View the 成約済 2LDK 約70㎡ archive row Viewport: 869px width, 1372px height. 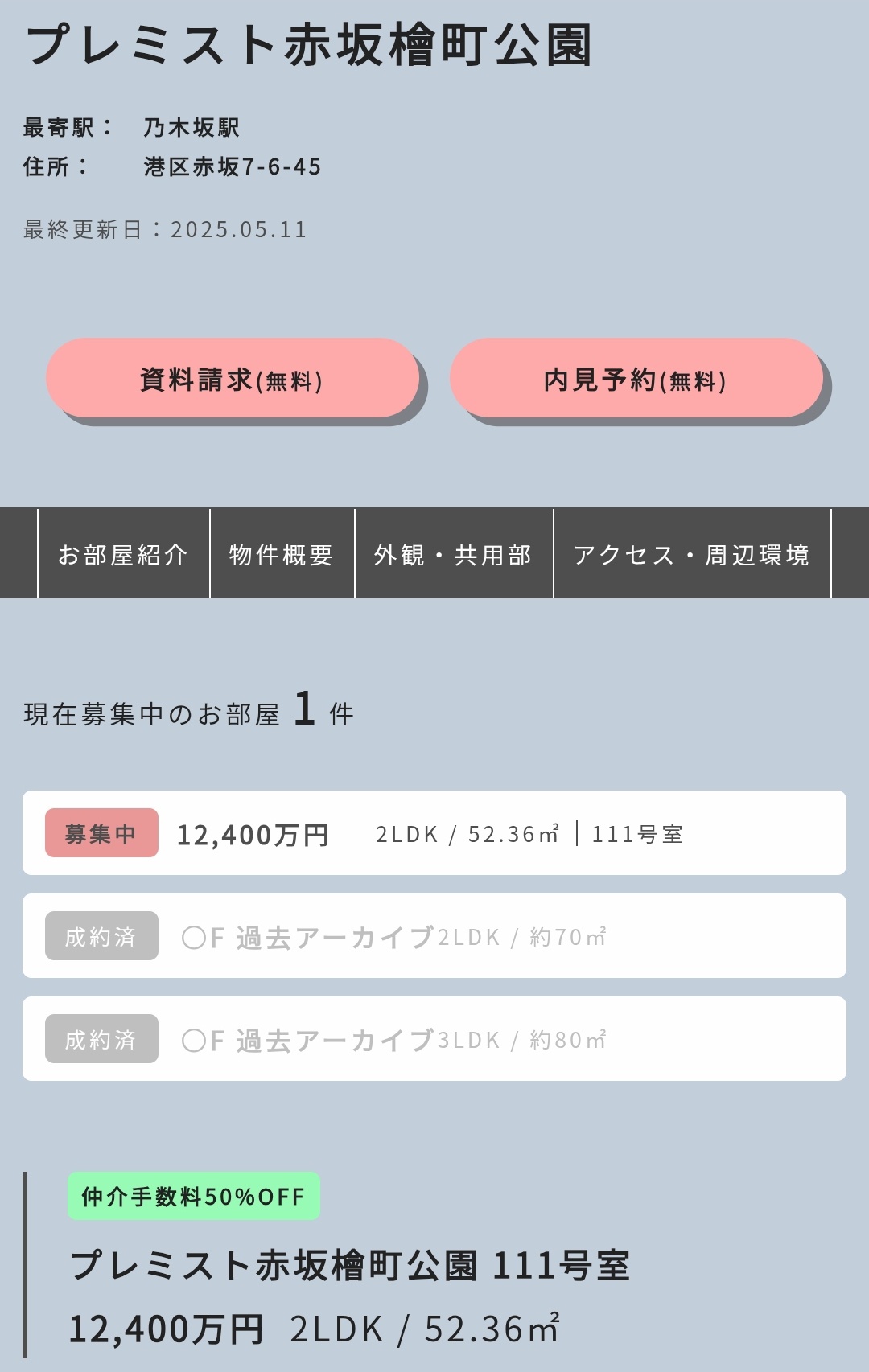coord(434,936)
